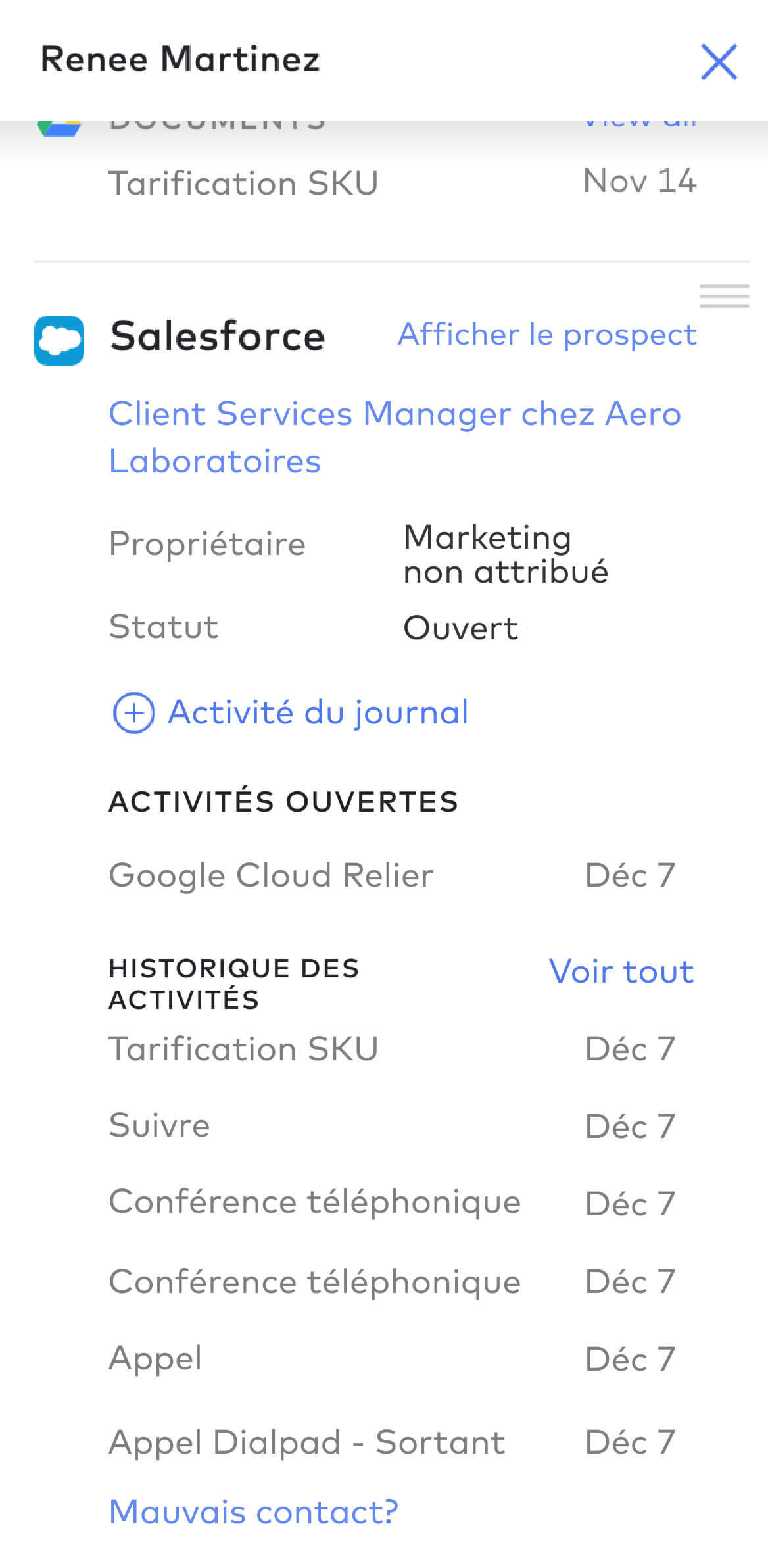This screenshot has width=768, height=1568.
Task: Open the Appel activity entry
Action: (x=392, y=1359)
